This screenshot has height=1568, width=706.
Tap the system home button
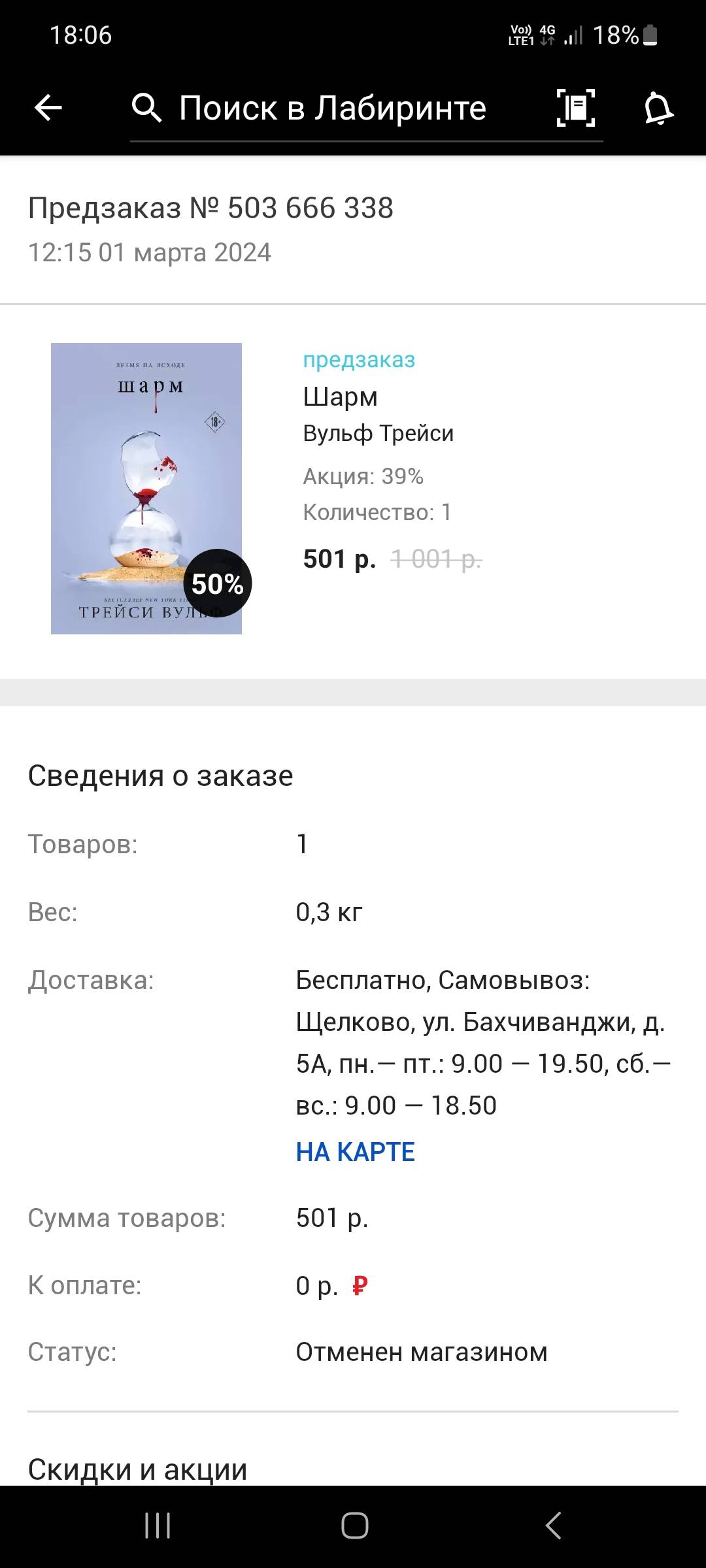pos(354,1526)
